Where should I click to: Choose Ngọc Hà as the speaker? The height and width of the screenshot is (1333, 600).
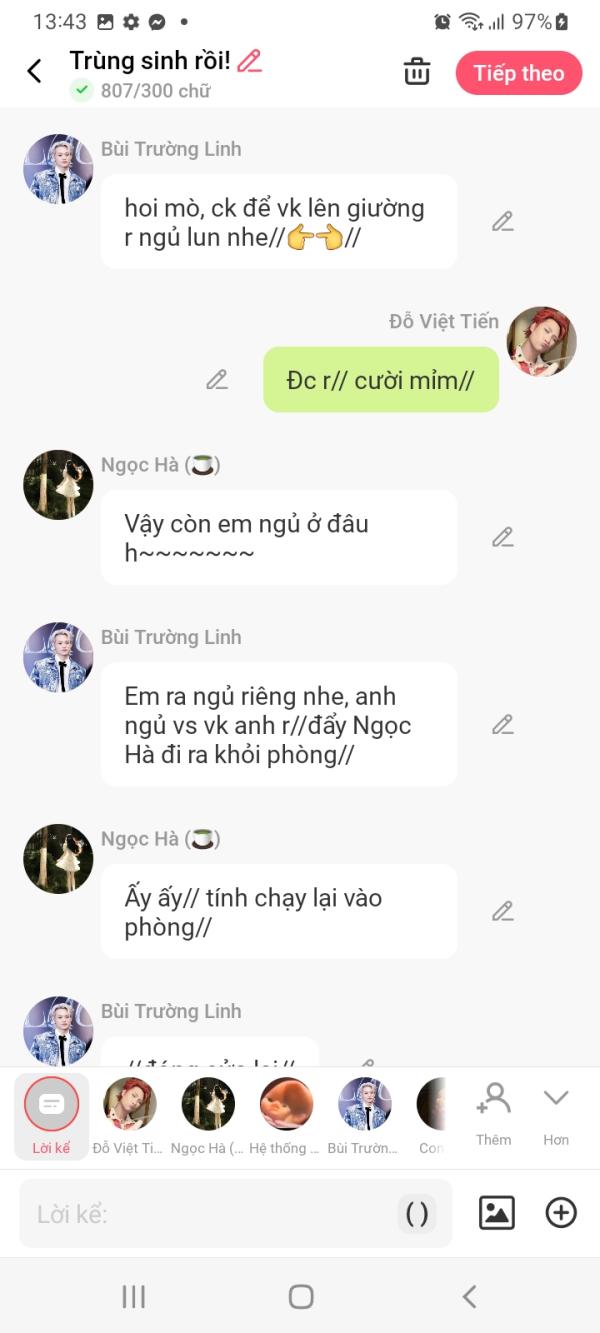coord(208,1115)
